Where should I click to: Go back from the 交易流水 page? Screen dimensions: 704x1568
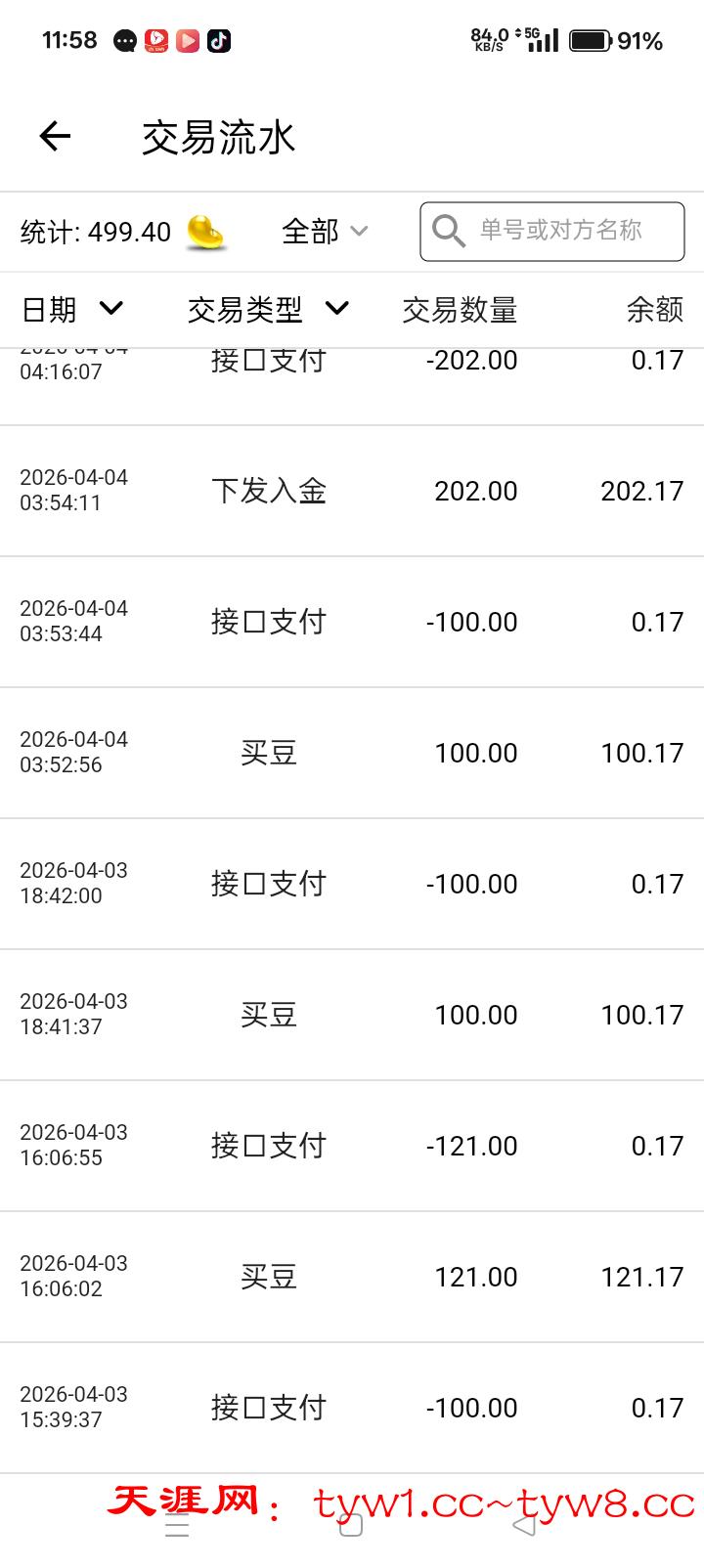(56, 137)
